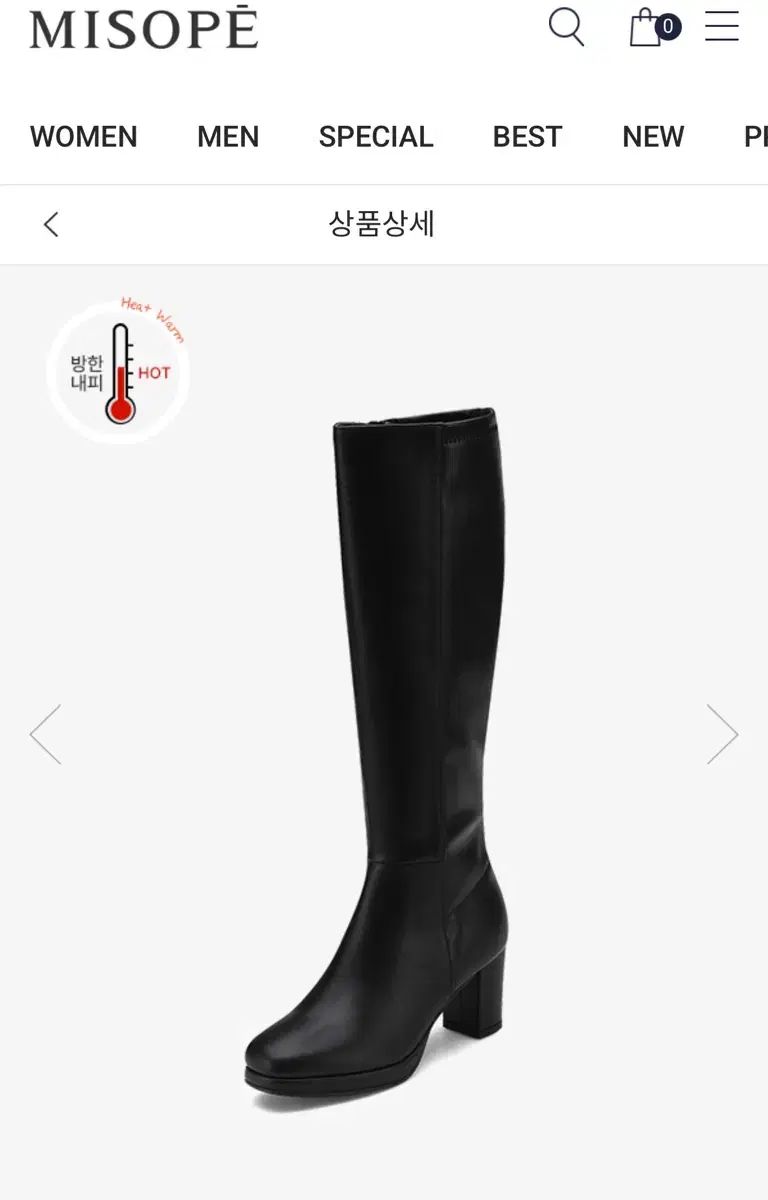Show the next product image
Image resolution: width=768 pixels, height=1200 pixels.
[x=722, y=734]
